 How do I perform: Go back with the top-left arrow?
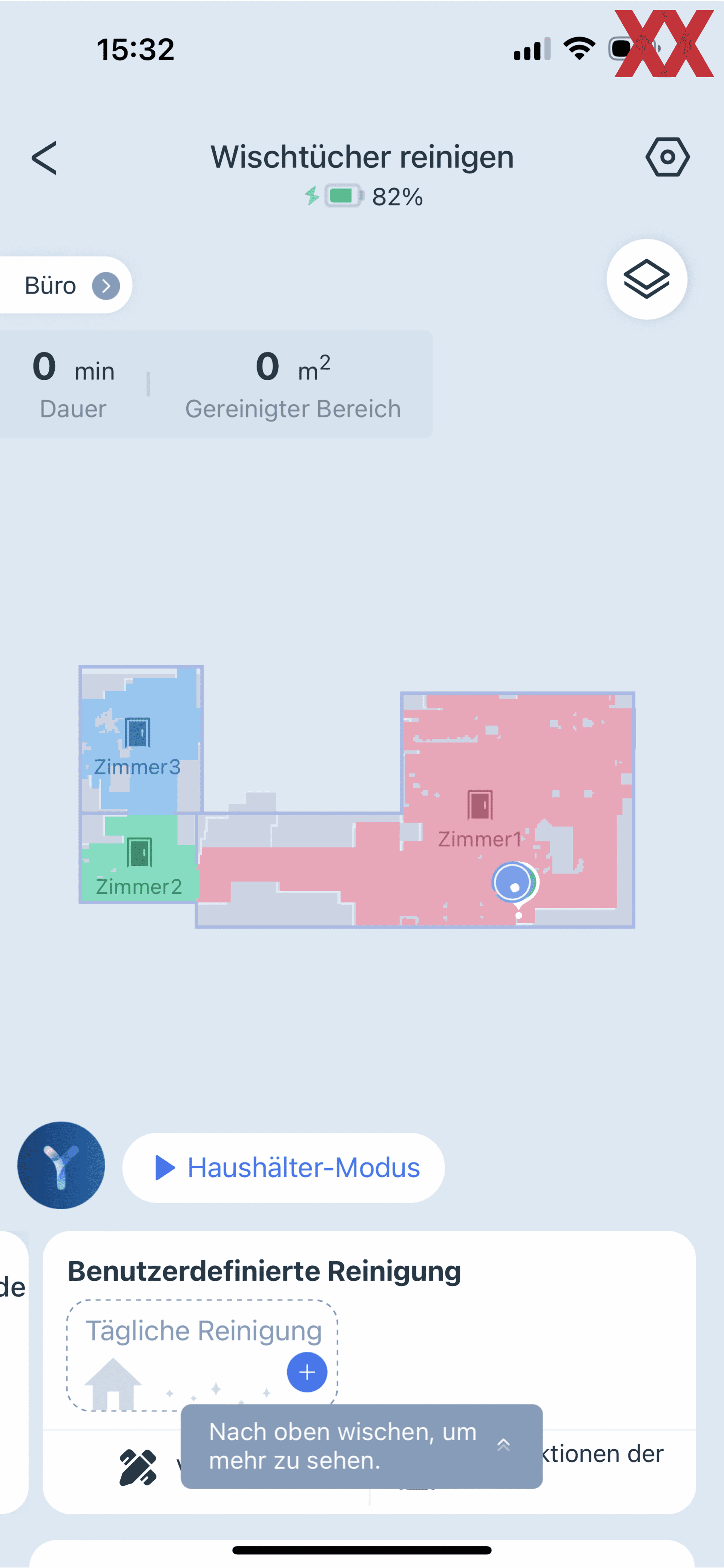coord(44,158)
